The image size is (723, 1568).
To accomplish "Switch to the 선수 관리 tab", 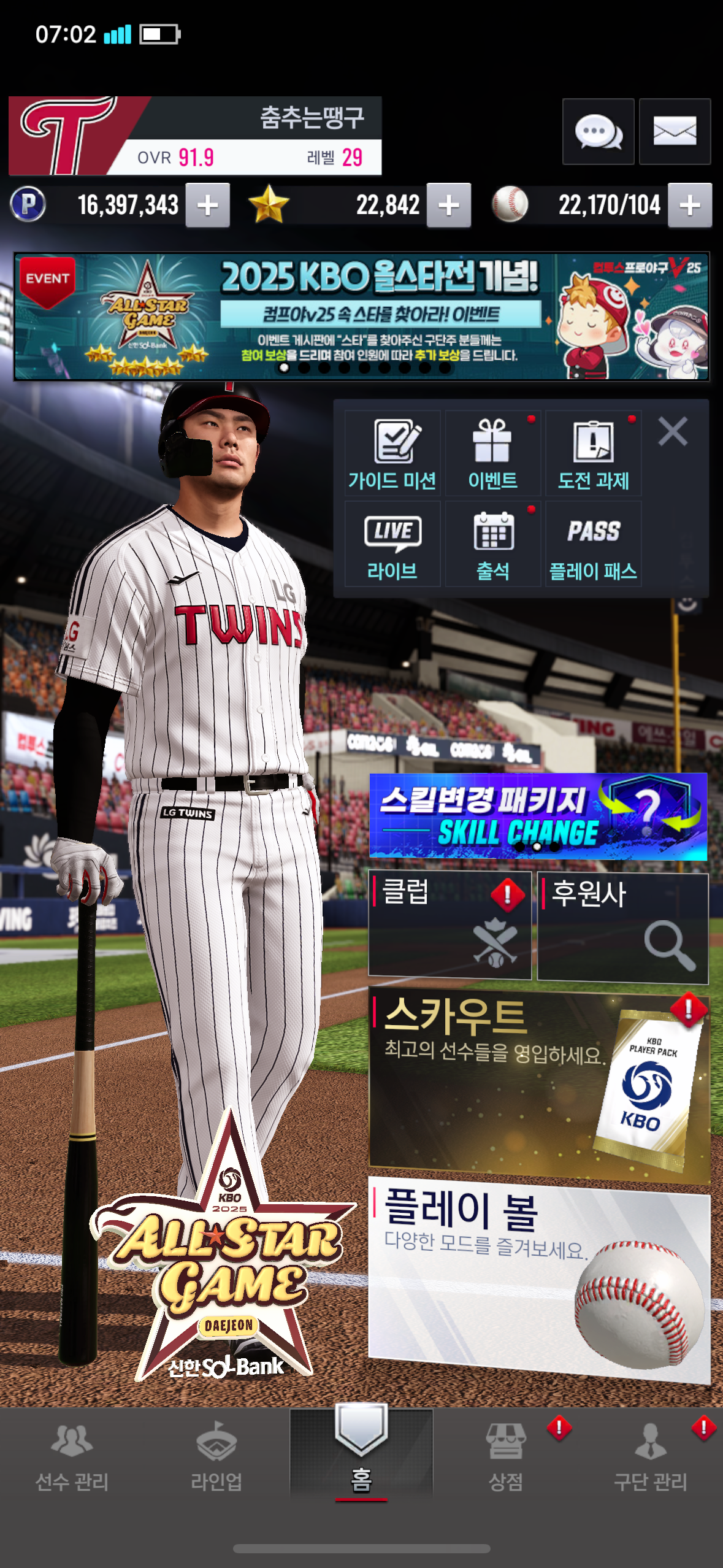I will point(72,1458).
